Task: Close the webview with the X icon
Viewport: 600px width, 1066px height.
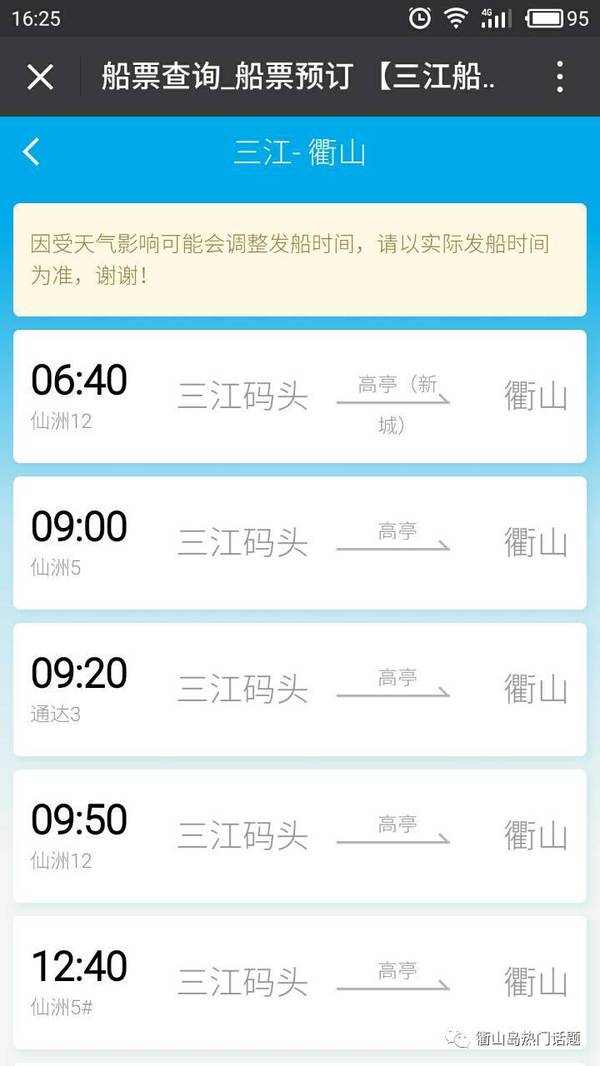Action: point(40,77)
